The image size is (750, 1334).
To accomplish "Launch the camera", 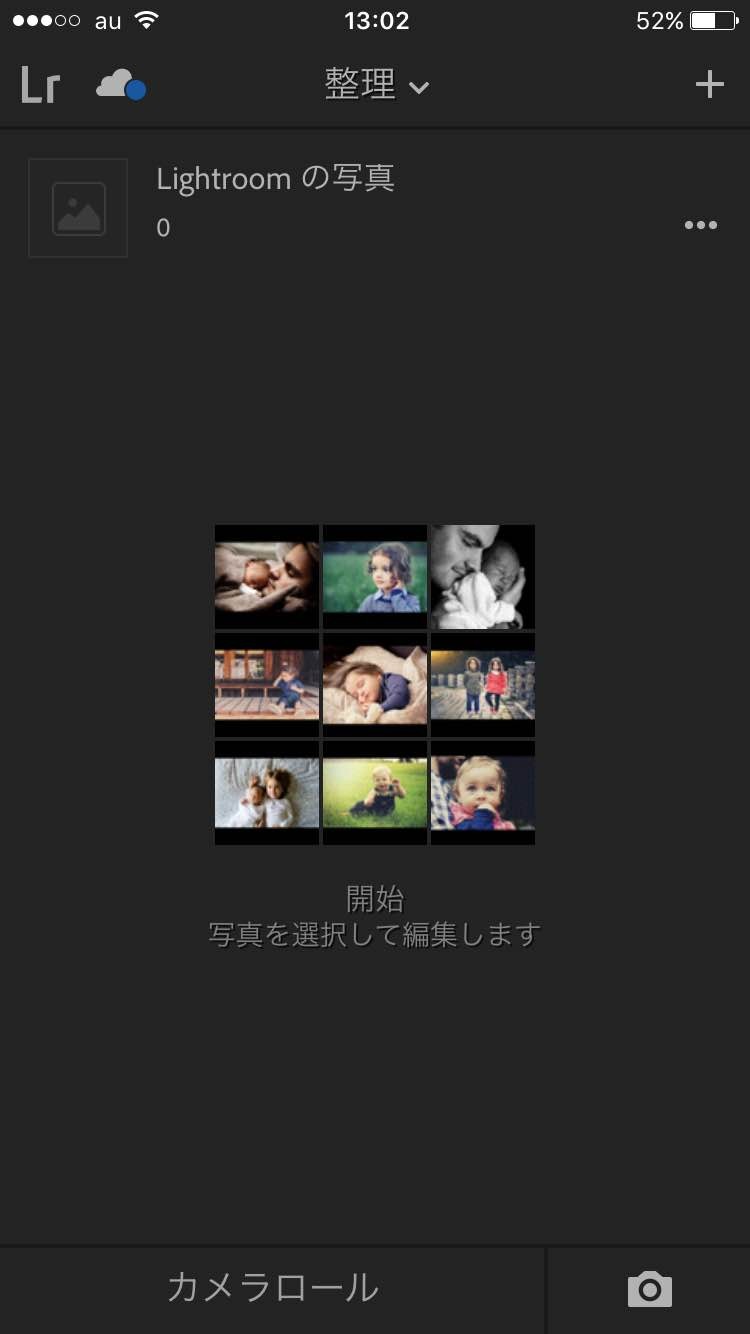I will coord(650,1289).
